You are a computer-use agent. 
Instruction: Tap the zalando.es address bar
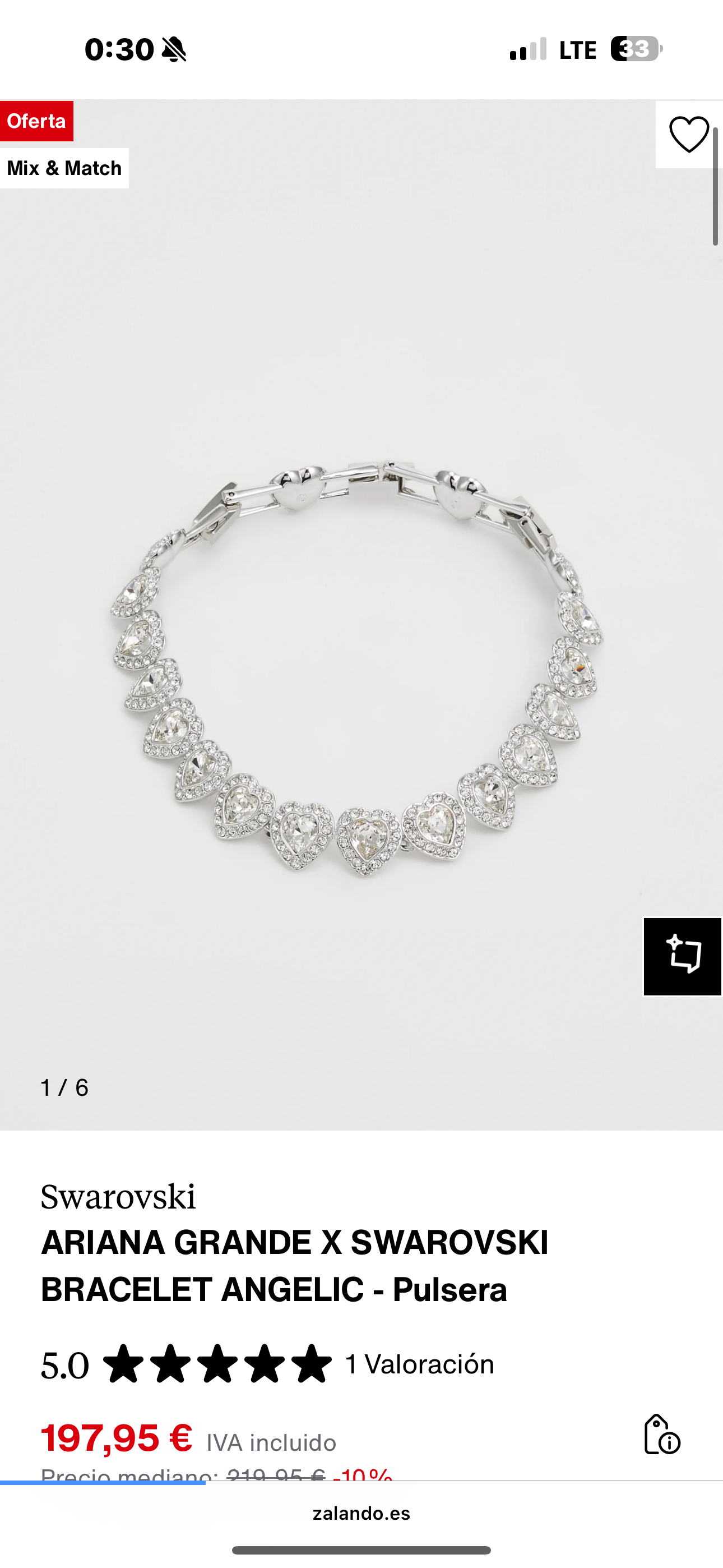point(361,1513)
